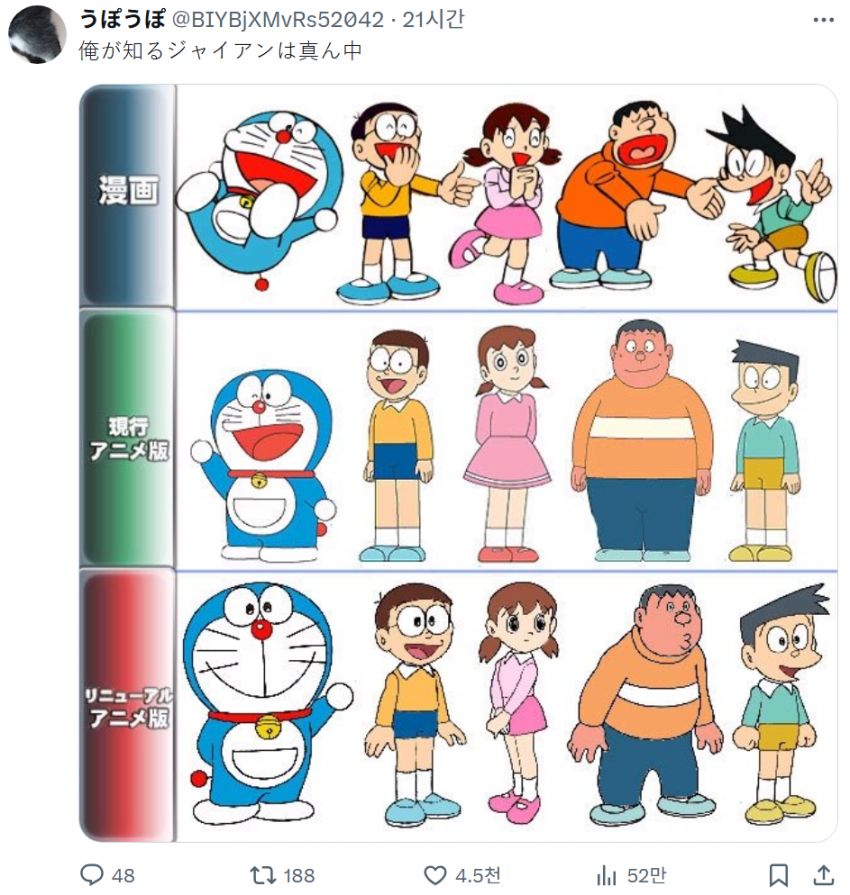The image size is (850, 895).
Task: View the post's analytics
Action: coord(606,875)
